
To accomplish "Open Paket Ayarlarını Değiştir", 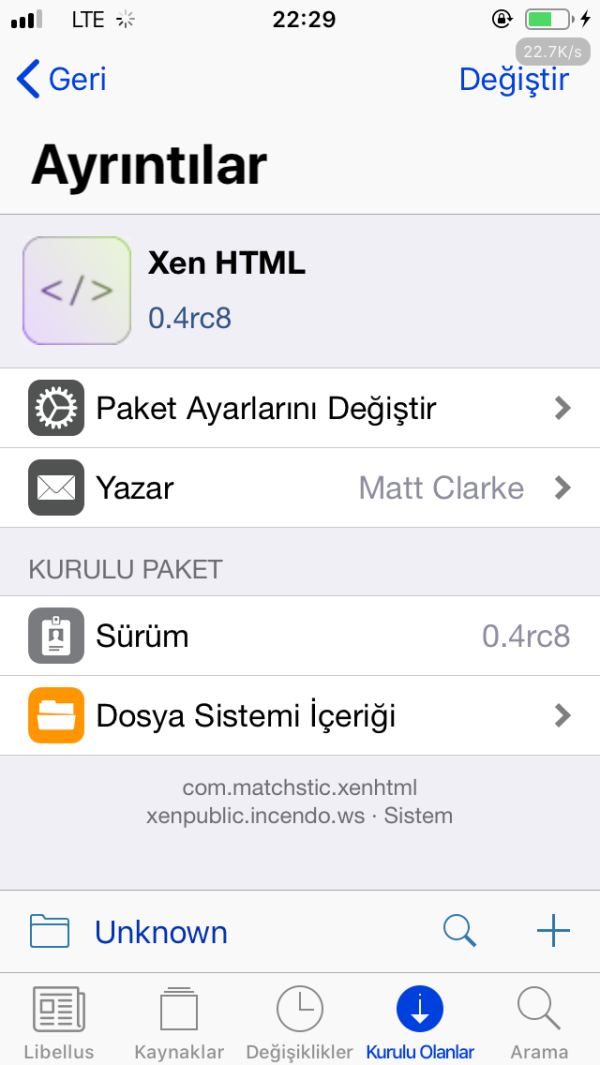I will point(300,408).
